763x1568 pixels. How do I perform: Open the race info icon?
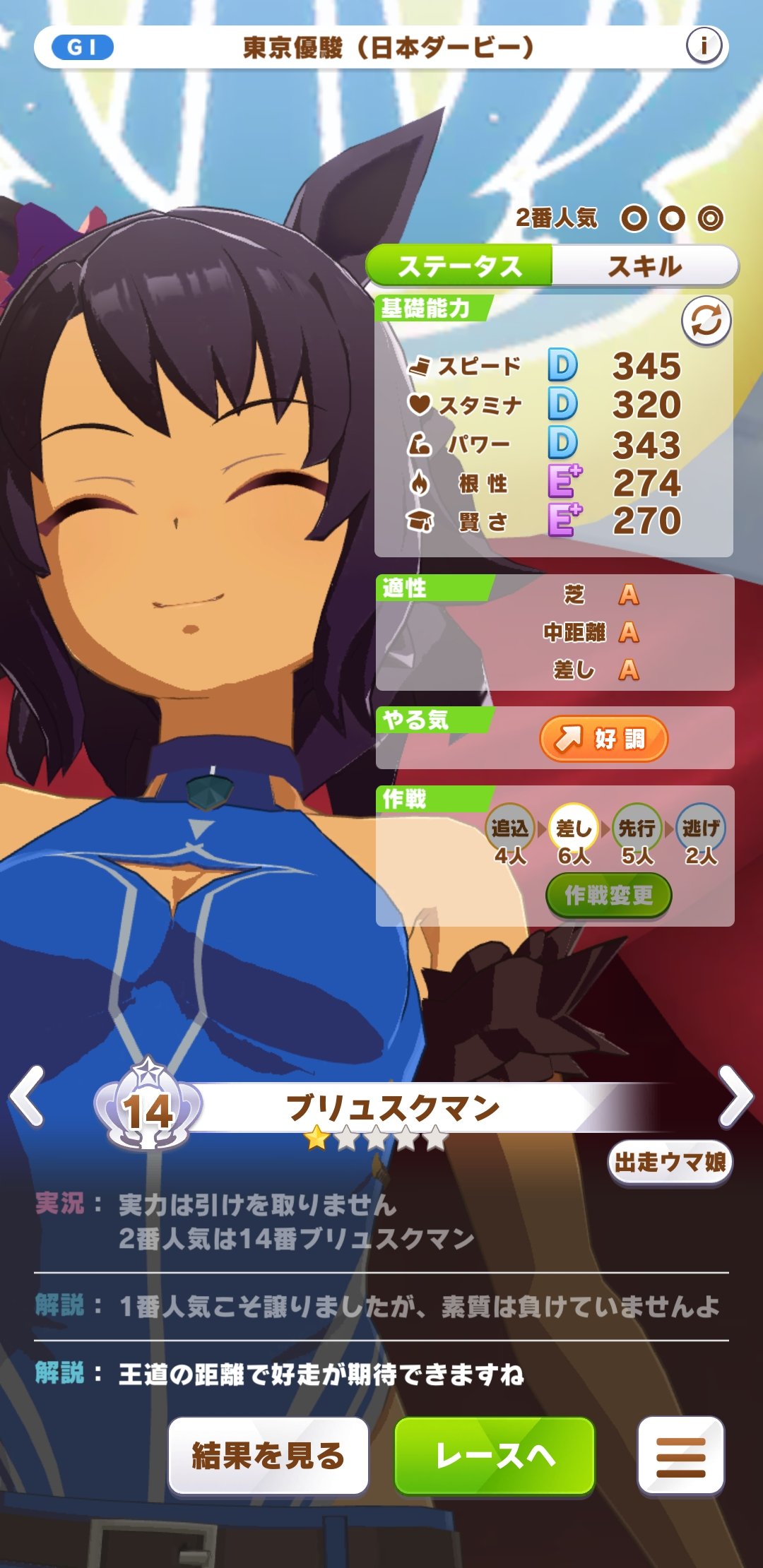(x=704, y=47)
